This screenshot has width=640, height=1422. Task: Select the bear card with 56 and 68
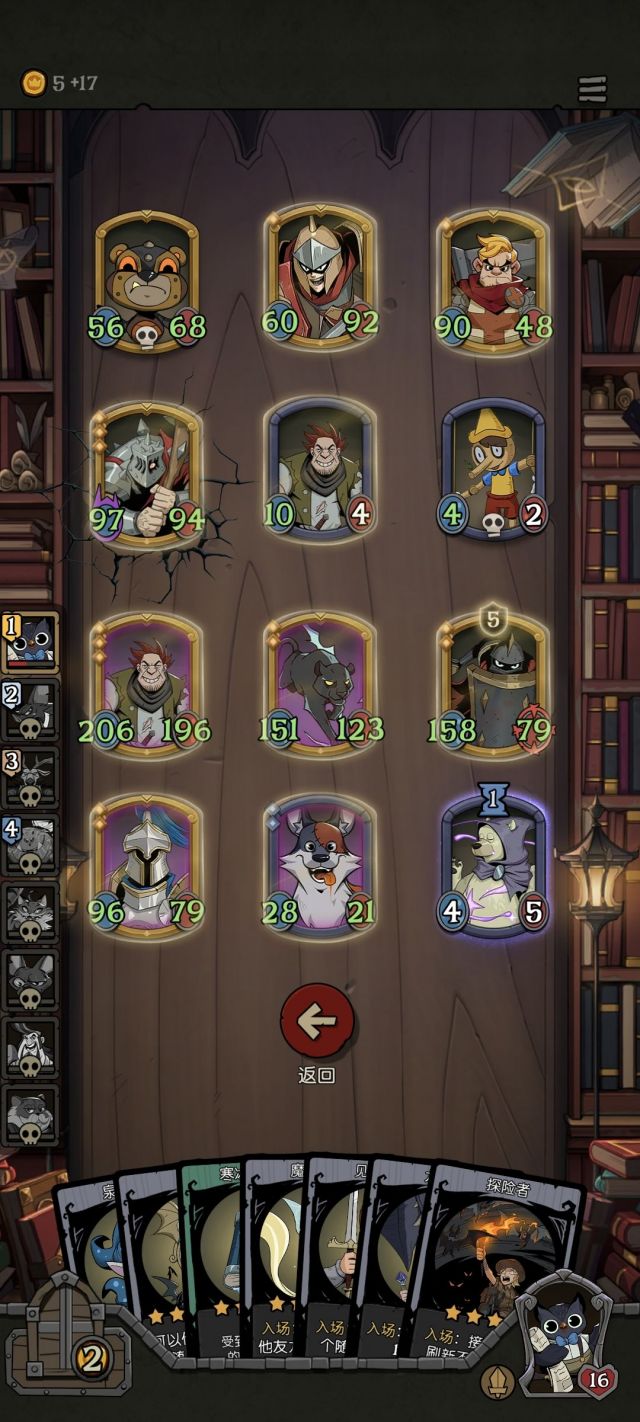click(x=147, y=282)
